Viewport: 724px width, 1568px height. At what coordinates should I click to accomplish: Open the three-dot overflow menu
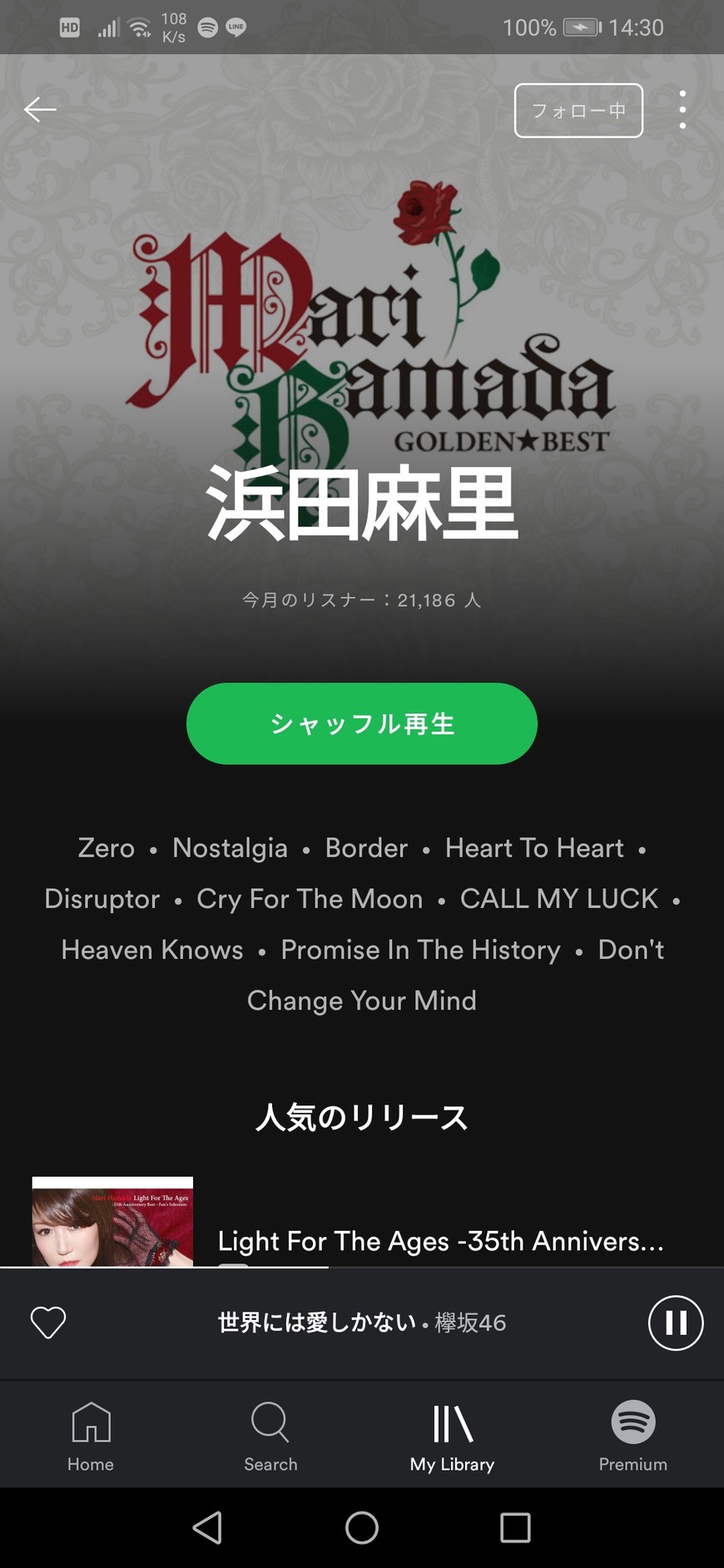tap(682, 110)
